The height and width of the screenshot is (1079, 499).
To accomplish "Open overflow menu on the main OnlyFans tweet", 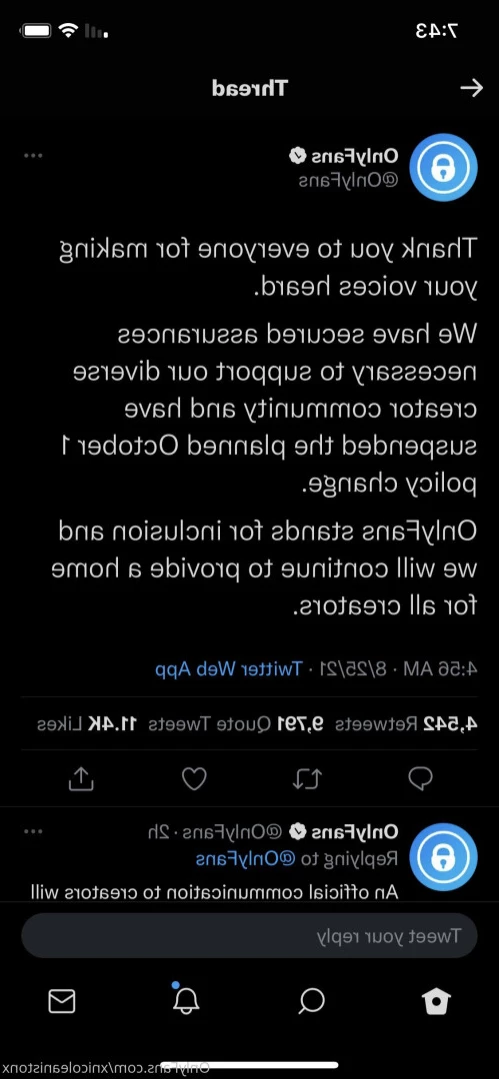I will click(x=33, y=156).
